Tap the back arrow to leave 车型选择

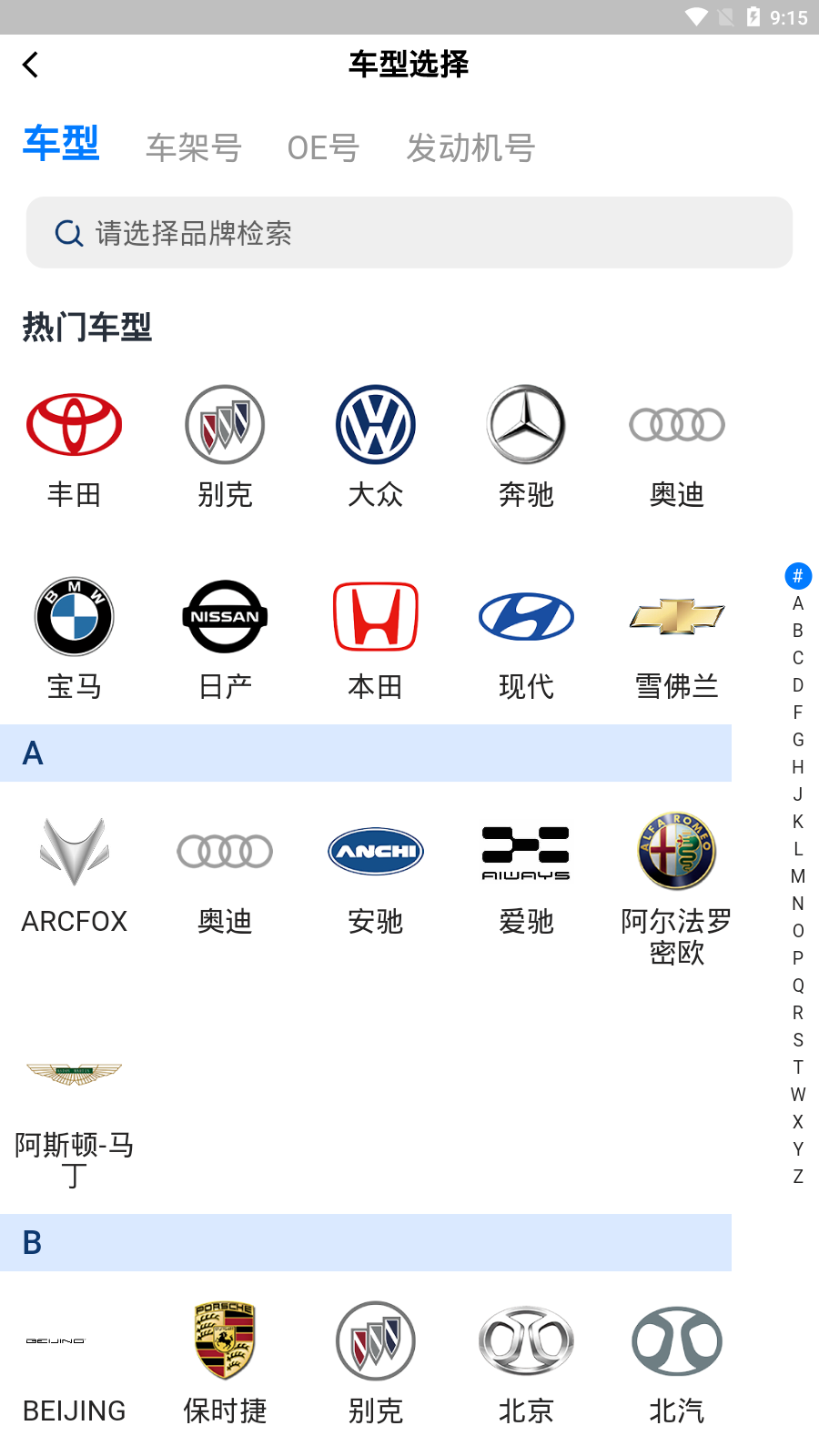click(31, 65)
